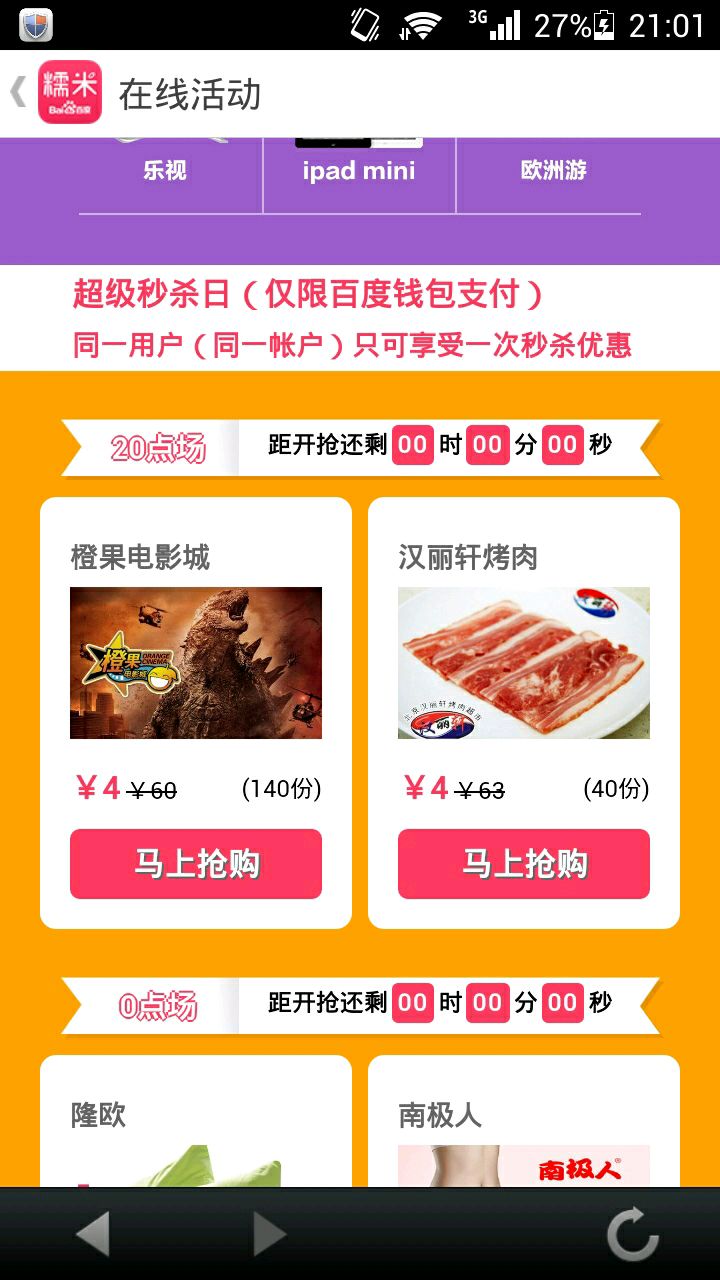Screen dimensions: 720x1280
Task: Navigate back with the bottom left arrow
Action: point(93,1234)
